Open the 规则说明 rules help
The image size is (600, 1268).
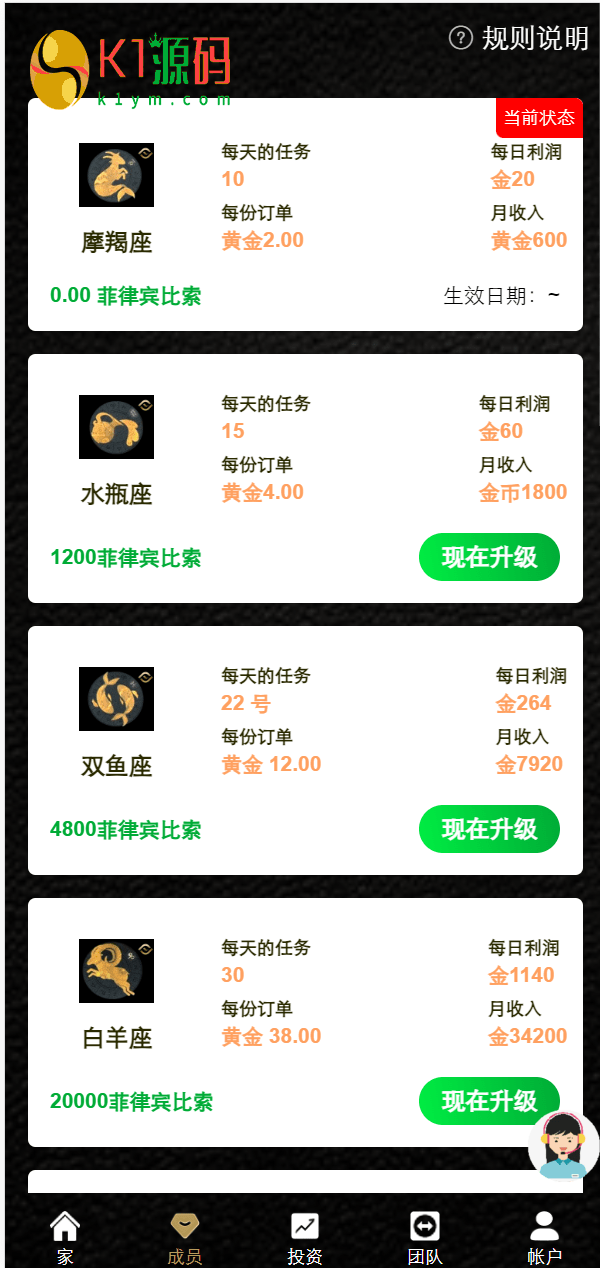[x=520, y=38]
